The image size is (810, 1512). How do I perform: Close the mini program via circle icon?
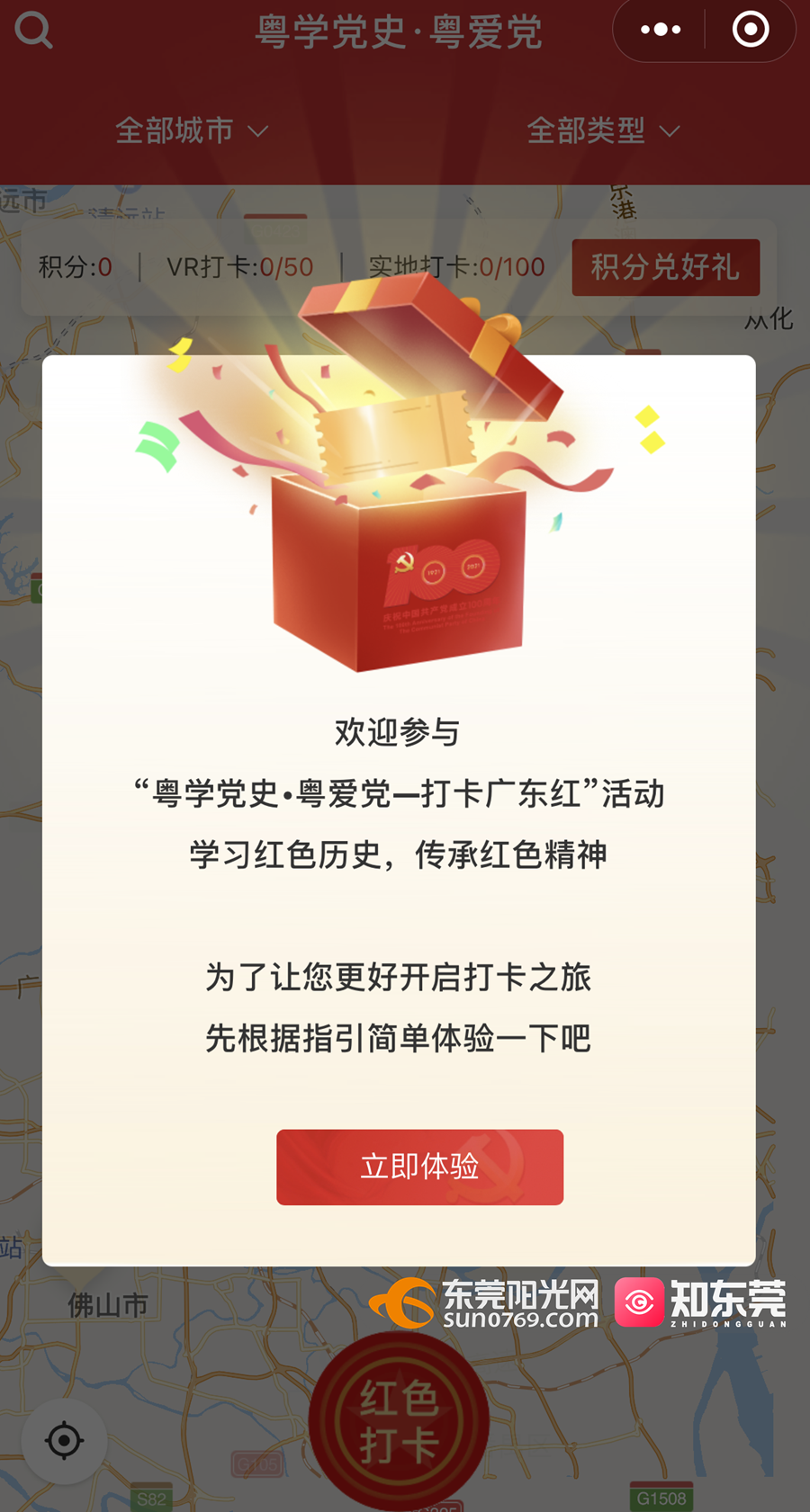[x=751, y=30]
